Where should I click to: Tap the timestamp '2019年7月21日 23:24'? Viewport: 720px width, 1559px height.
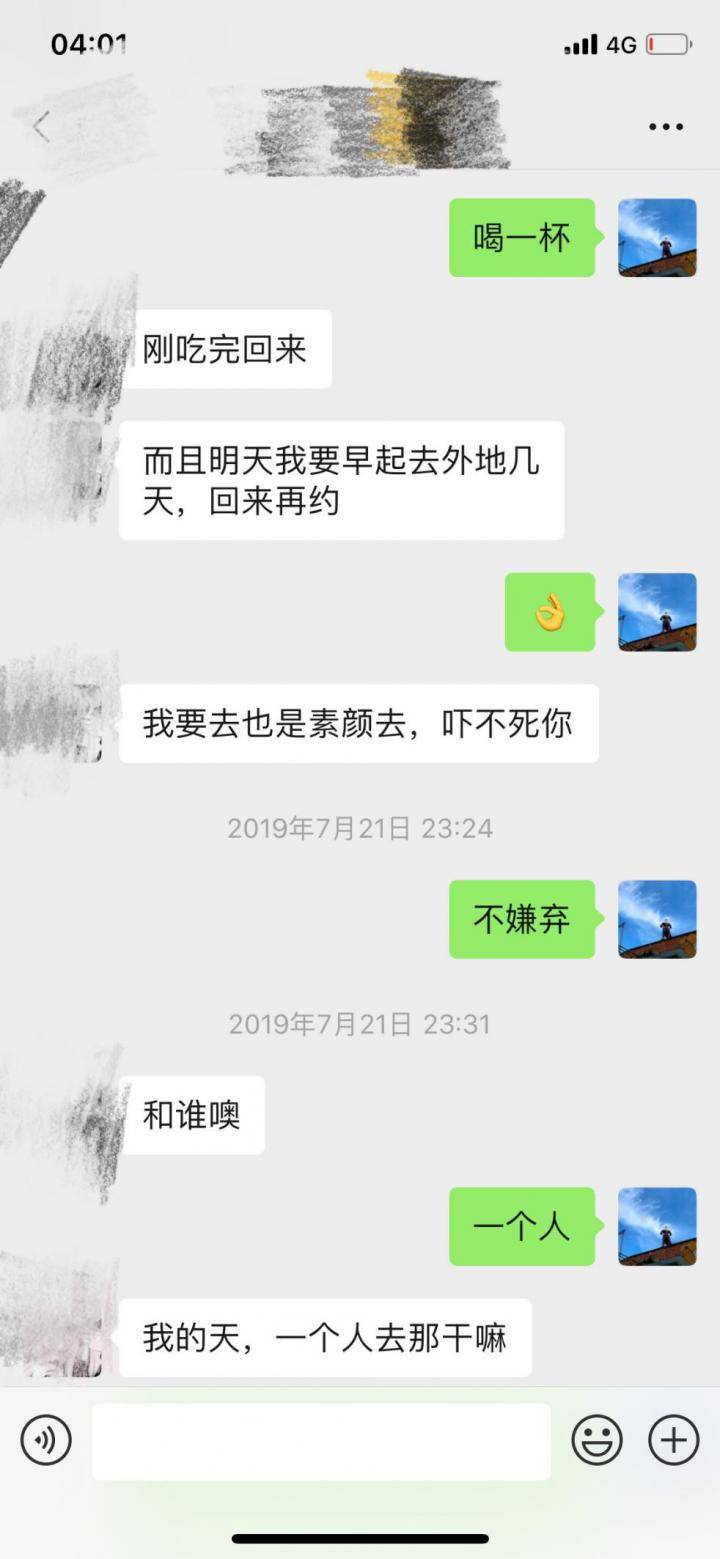pyautogui.click(x=360, y=828)
